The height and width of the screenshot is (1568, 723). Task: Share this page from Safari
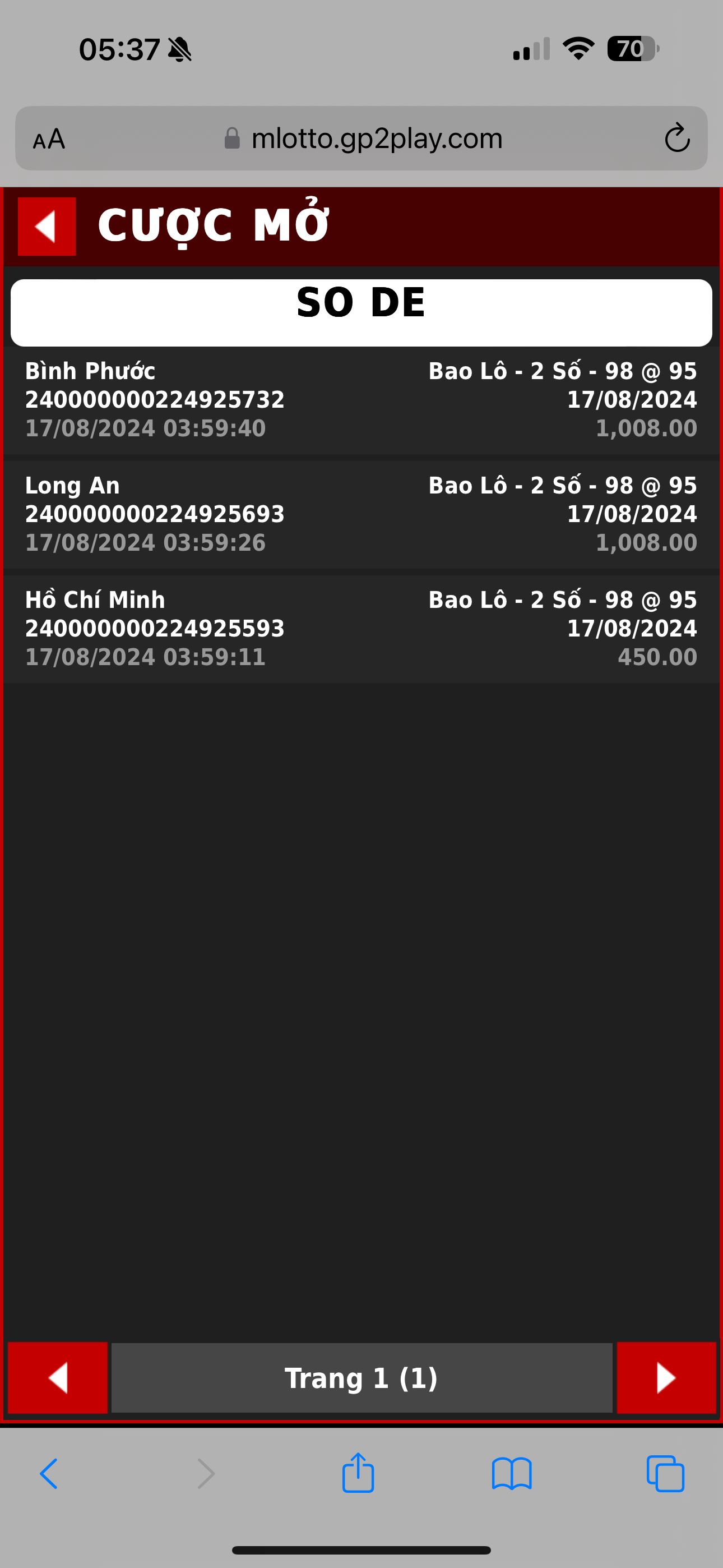[x=358, y=1473]
